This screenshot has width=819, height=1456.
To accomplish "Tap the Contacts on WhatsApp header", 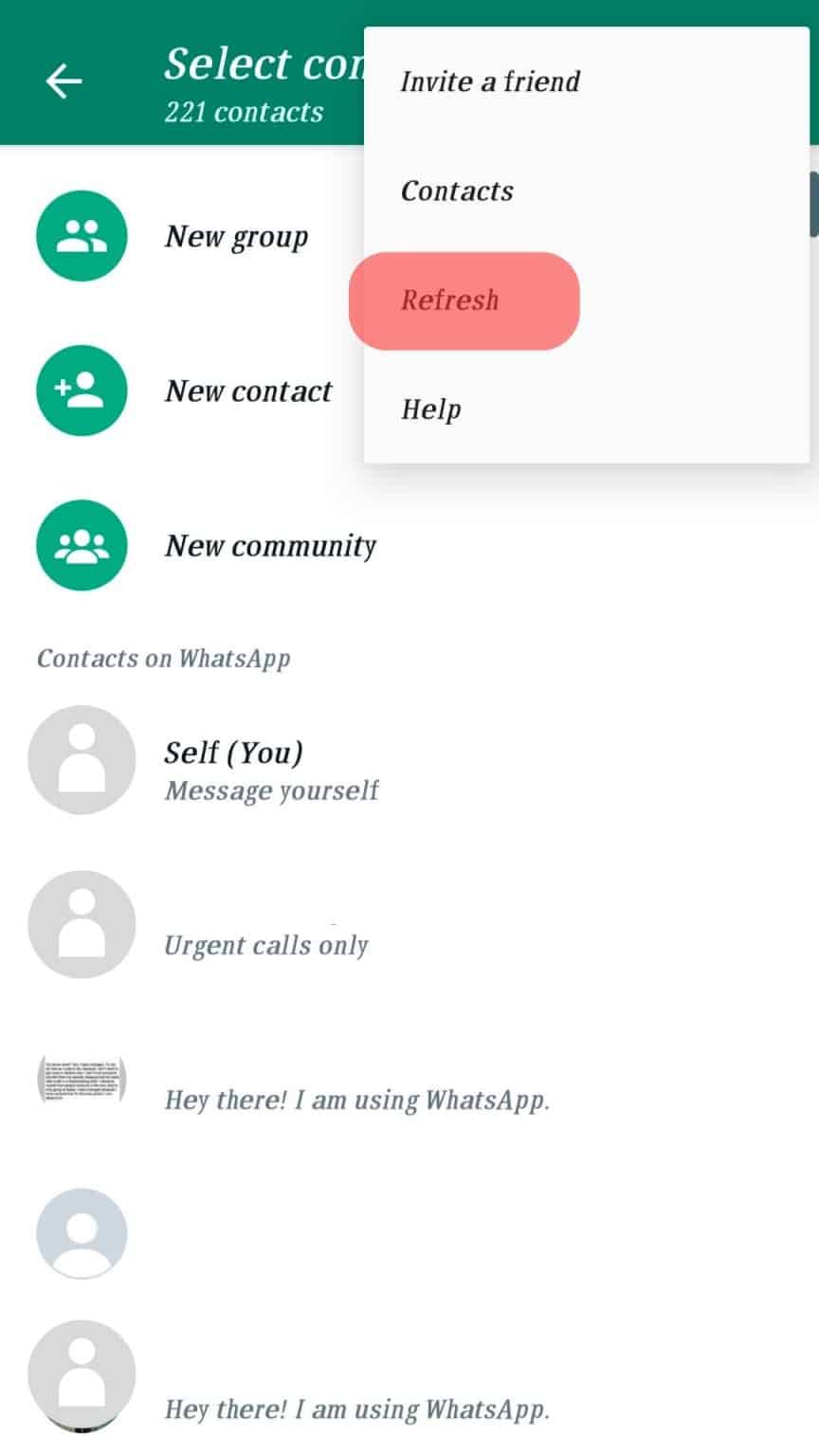I will [163, 658].
